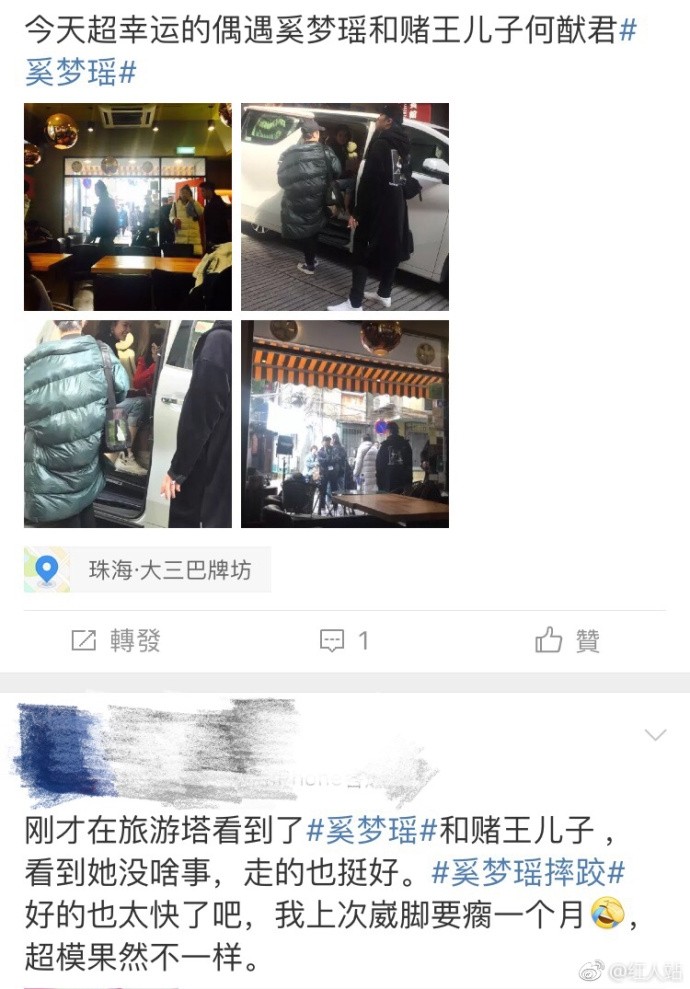Like the post with 贊

[x=567, y=641]
